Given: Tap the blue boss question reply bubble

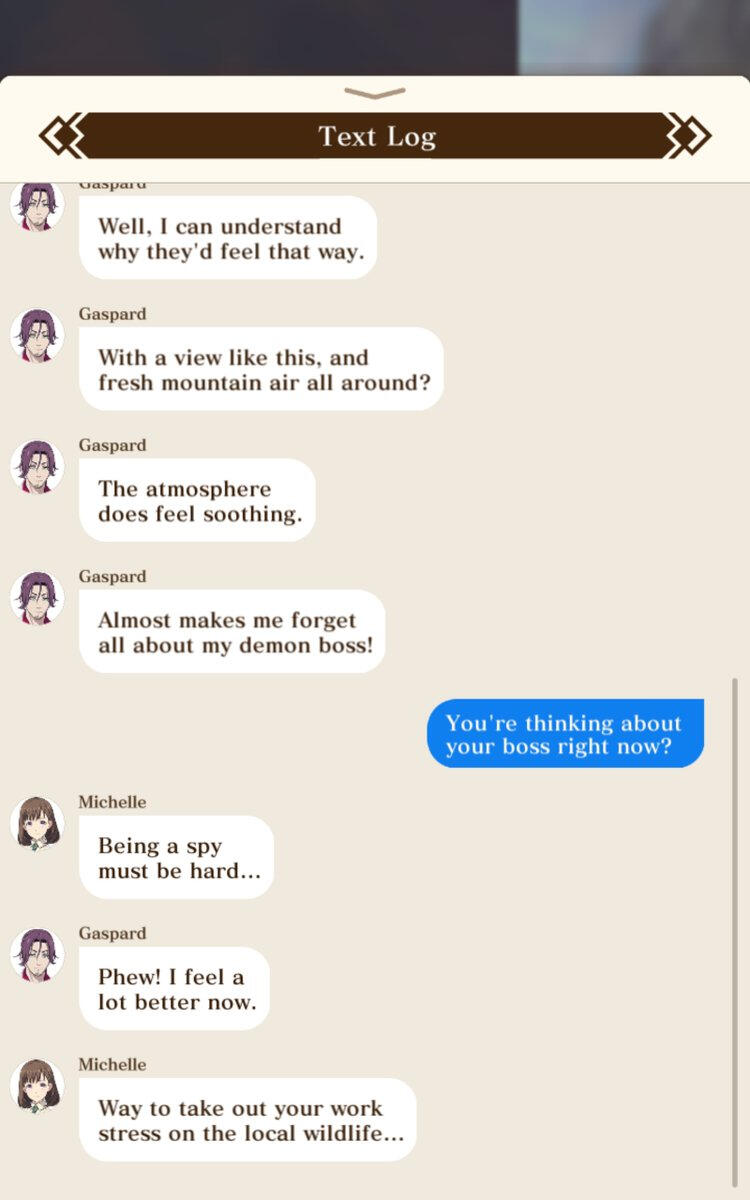Looking at the screenshot, I should [x=565, y=733].
